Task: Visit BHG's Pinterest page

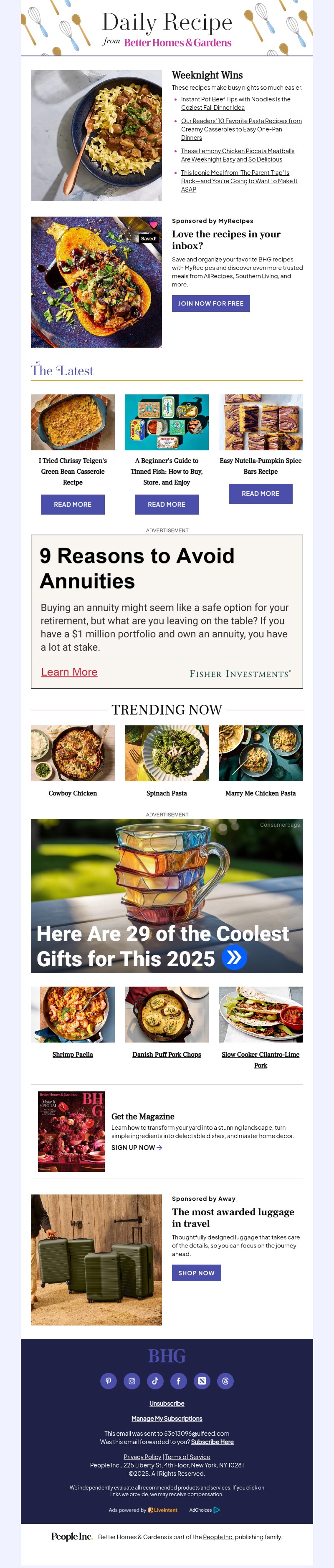Action: pos(108,1381)
